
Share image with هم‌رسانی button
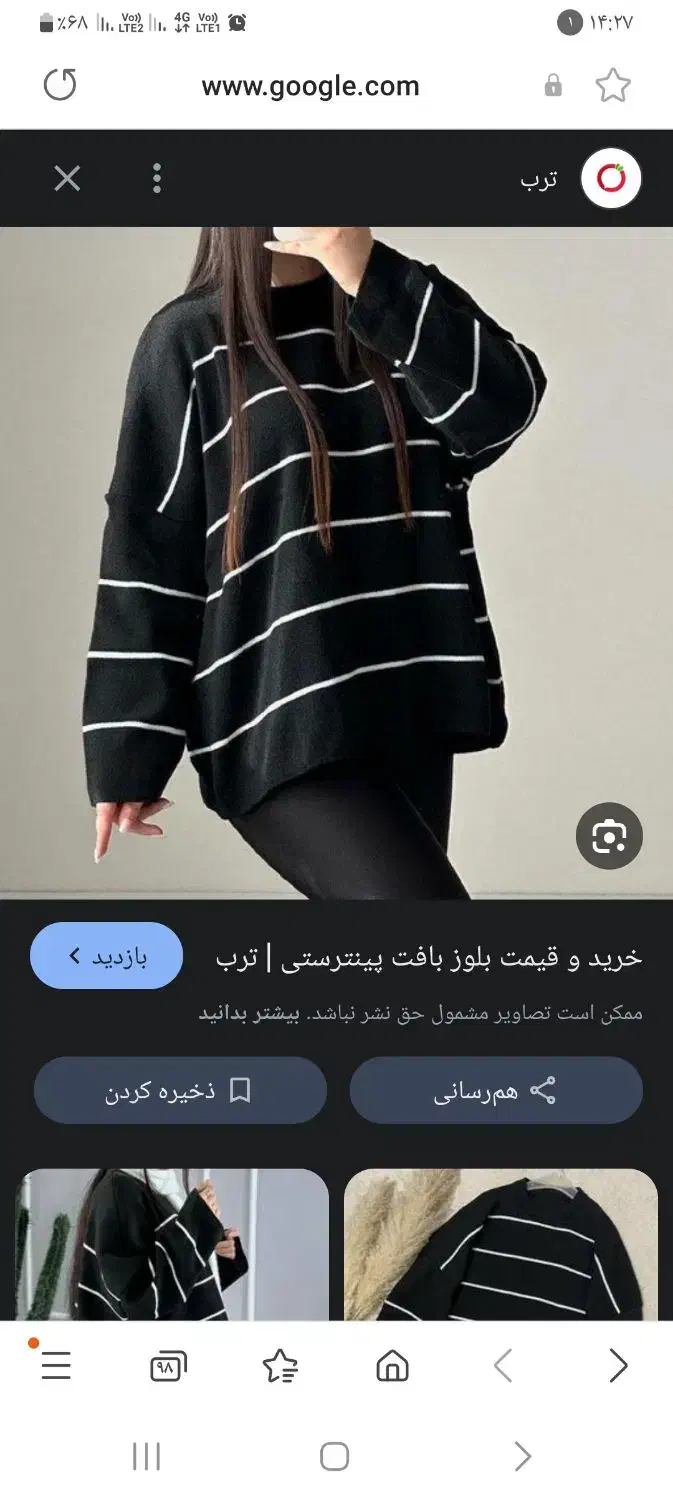(x=496, y=1090)
